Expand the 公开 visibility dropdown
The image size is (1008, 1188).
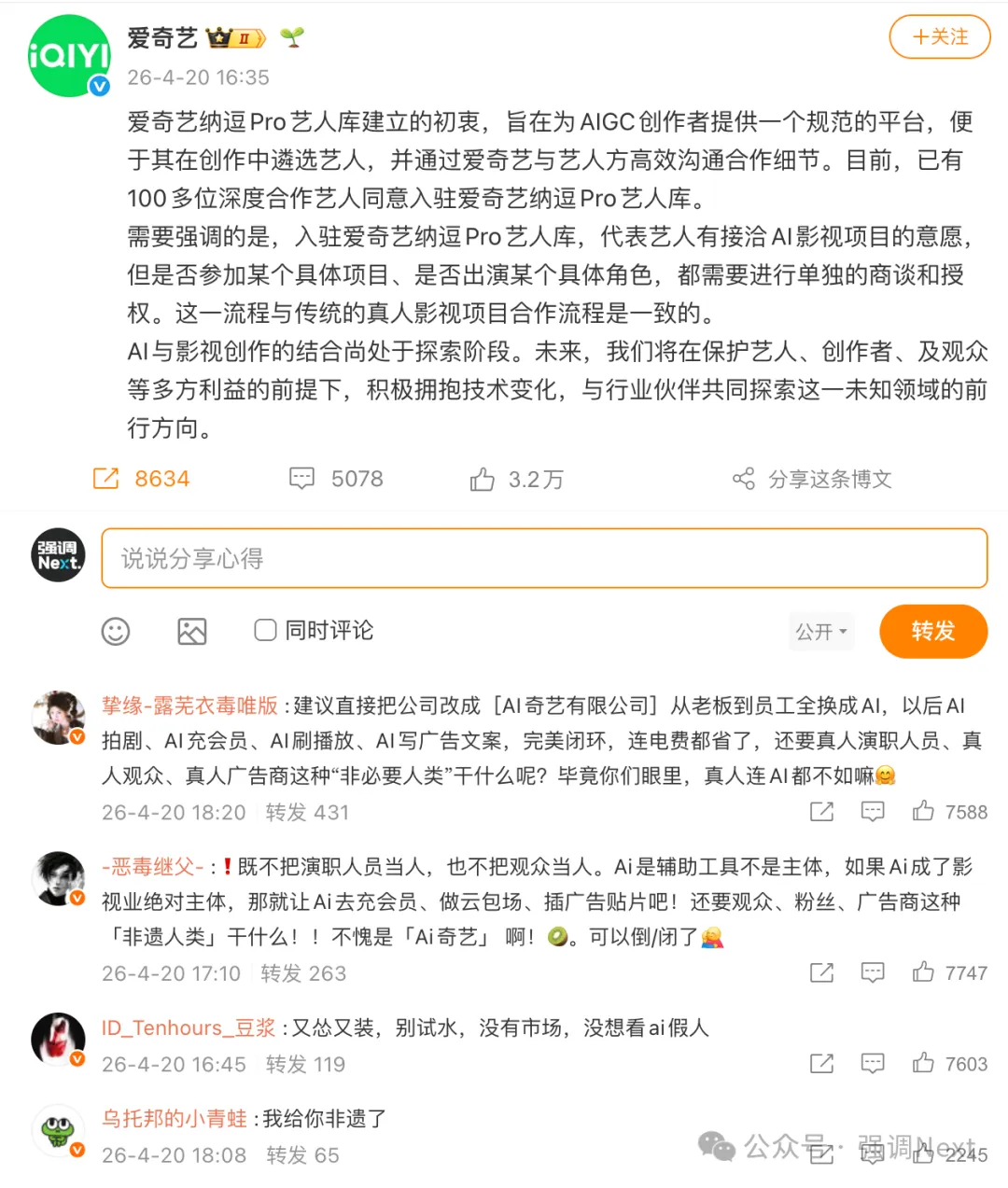[820, 632]
